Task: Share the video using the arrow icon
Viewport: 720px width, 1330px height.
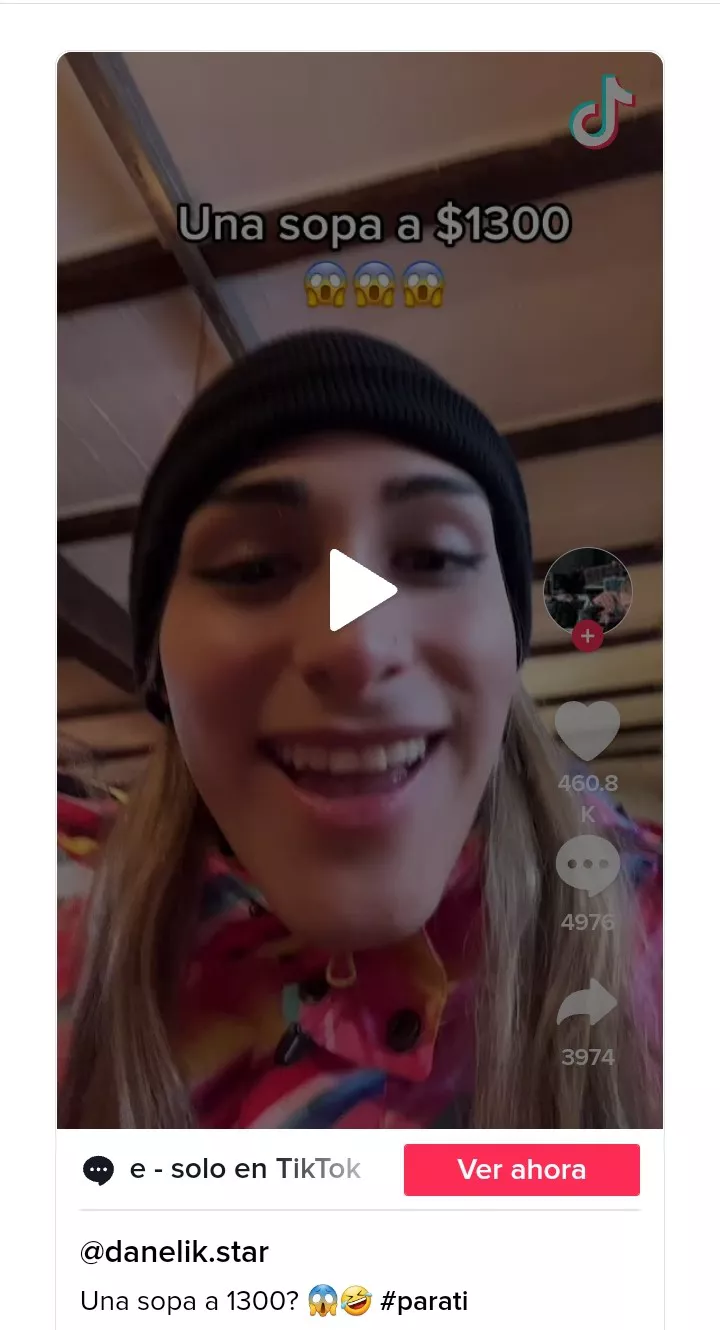Action: (587, 1003)
